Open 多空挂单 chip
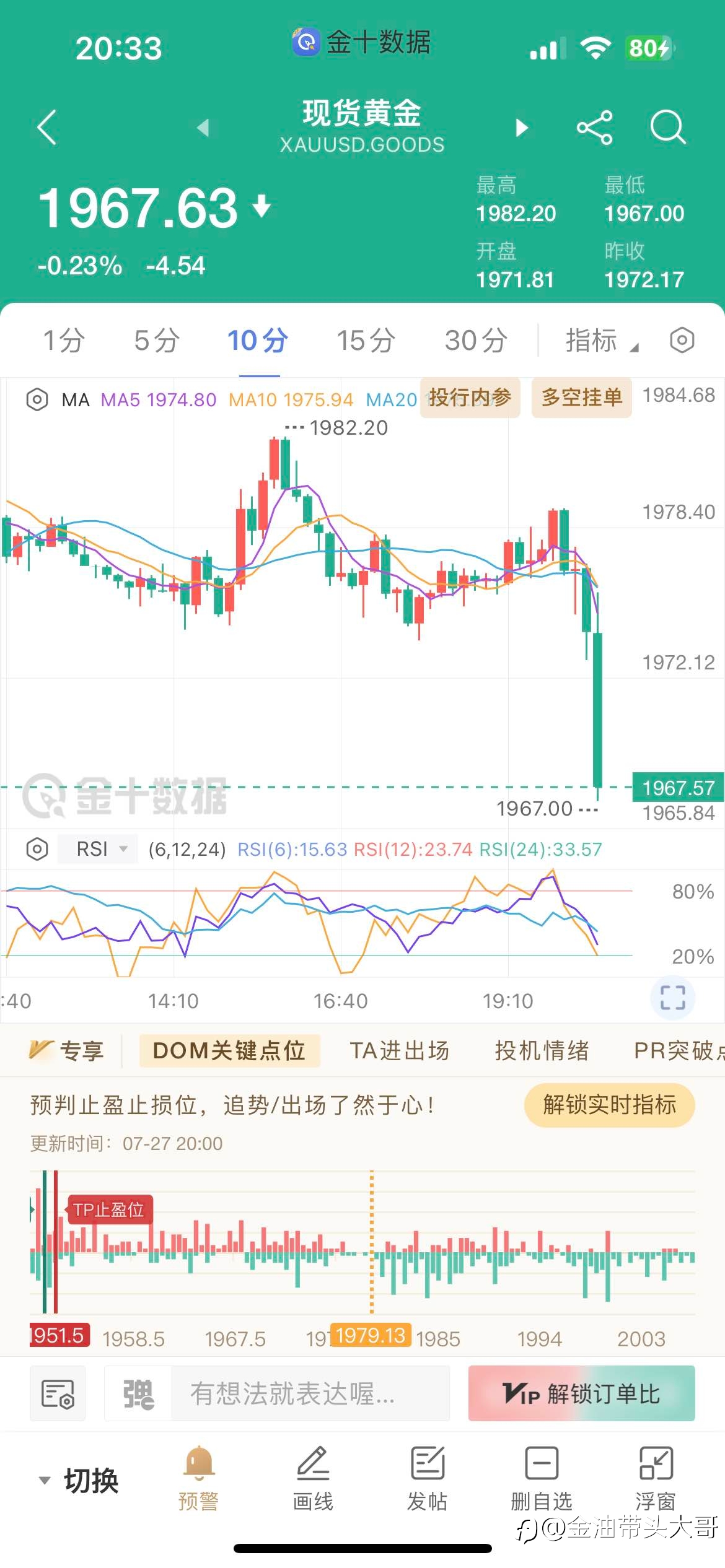 [582, 398]
